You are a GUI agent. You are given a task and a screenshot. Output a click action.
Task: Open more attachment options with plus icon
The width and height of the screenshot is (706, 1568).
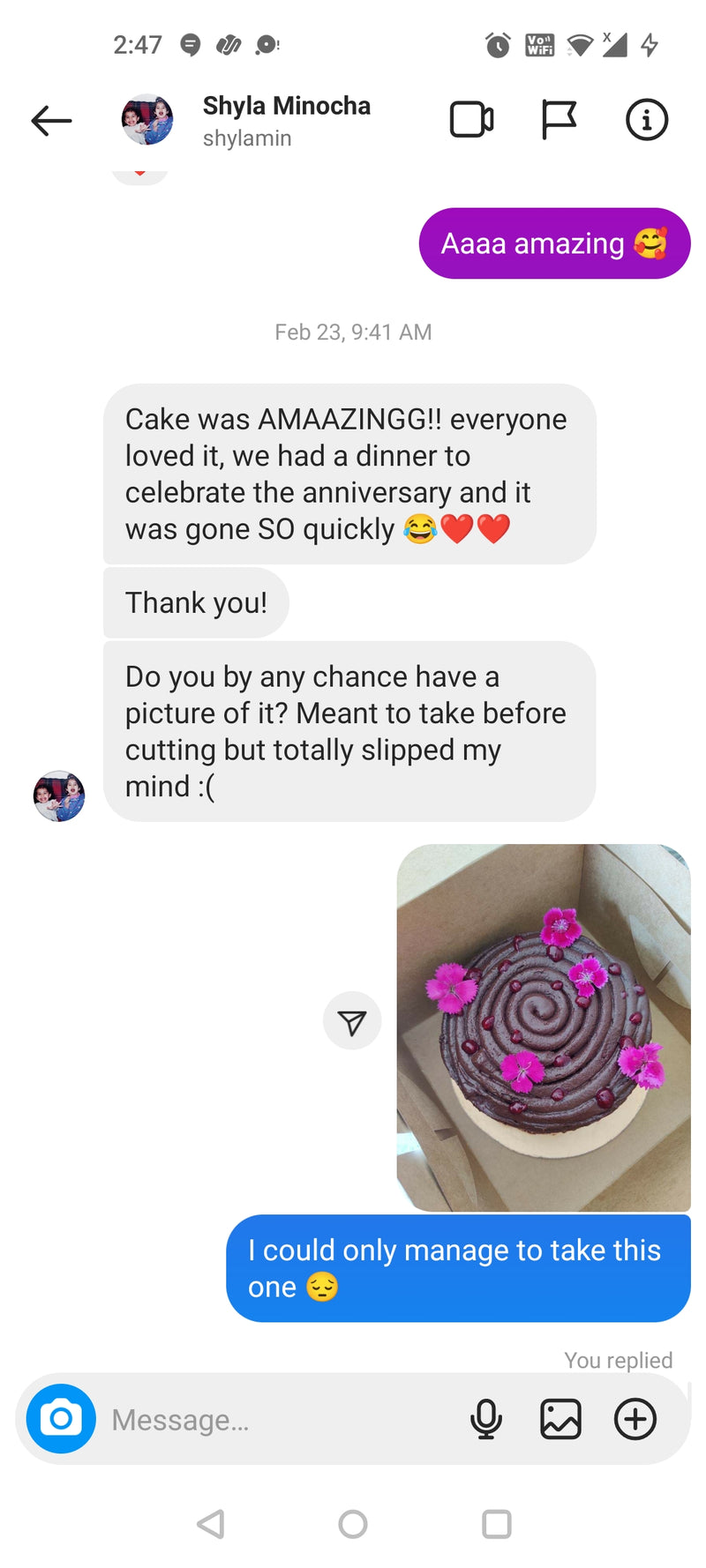click(x=635, y=1419)
